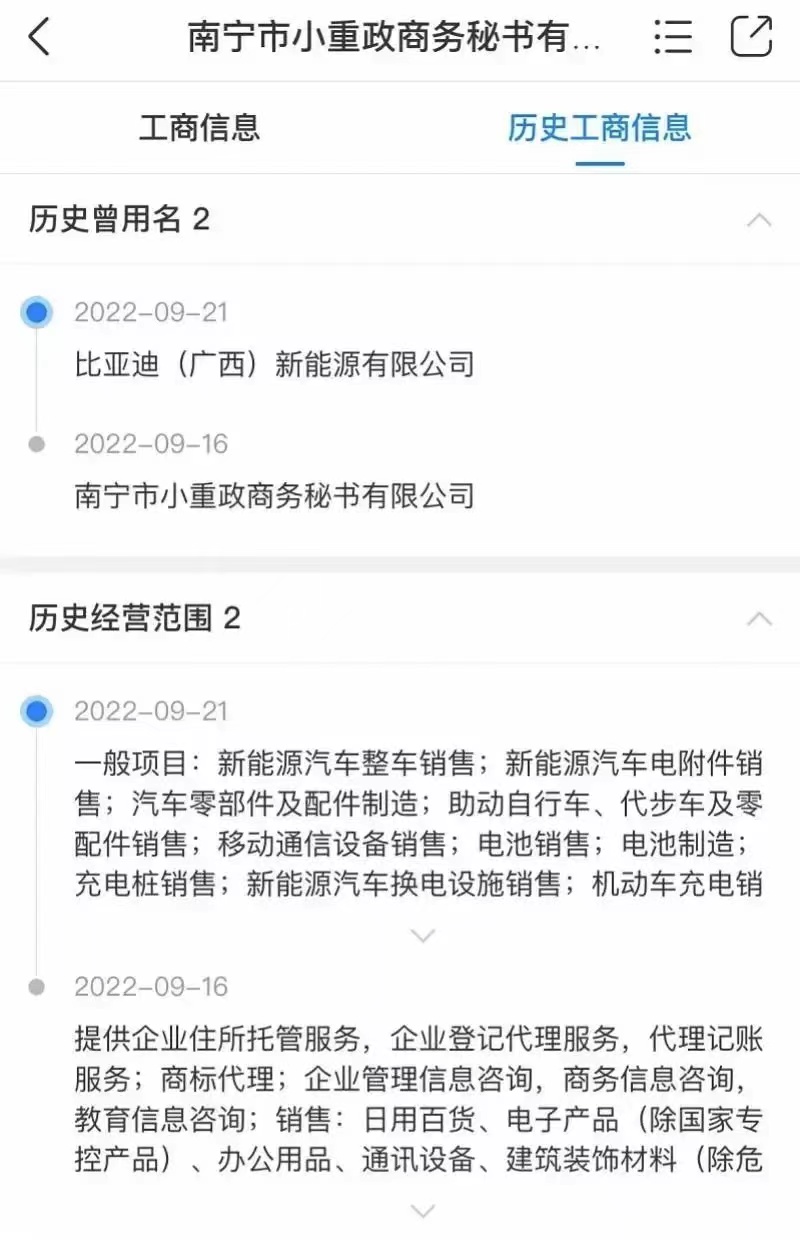The width and height of the screenshot is (800, 1240).
Task: Collapse the 历史经营范围 section
Action: 759,619
